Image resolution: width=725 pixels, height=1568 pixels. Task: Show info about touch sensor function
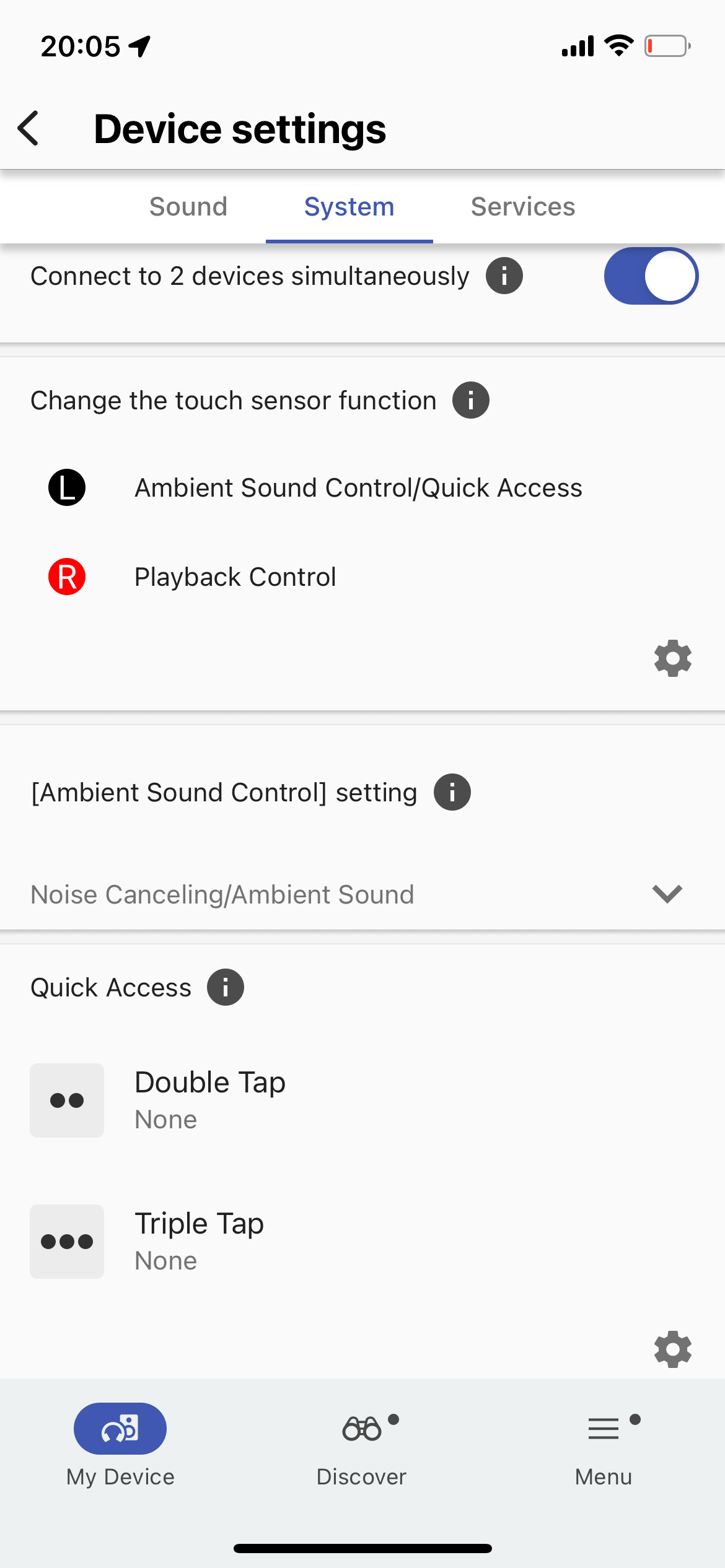[x=470, y=400]
